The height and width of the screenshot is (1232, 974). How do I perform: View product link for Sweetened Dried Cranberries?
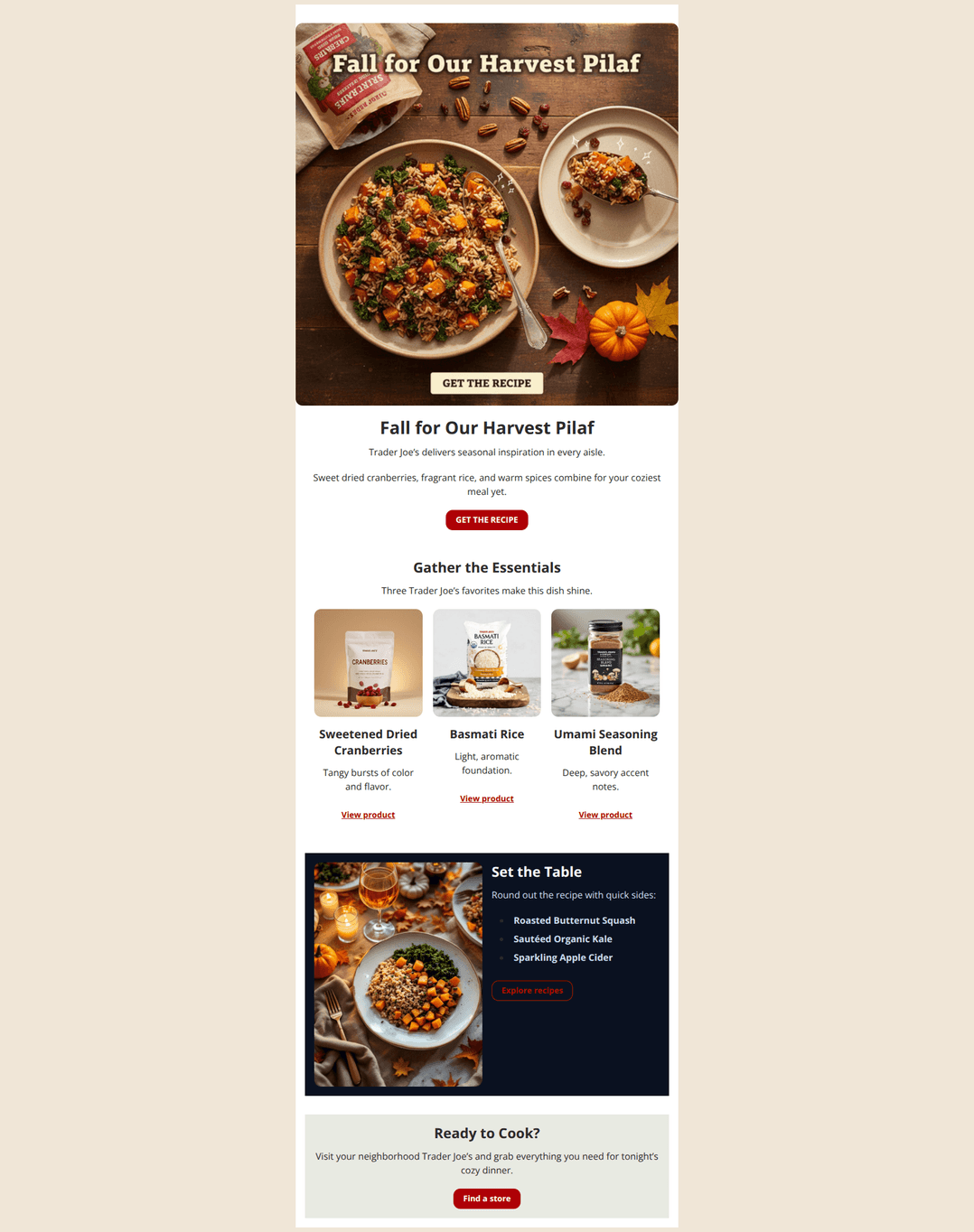coord(368,815)
